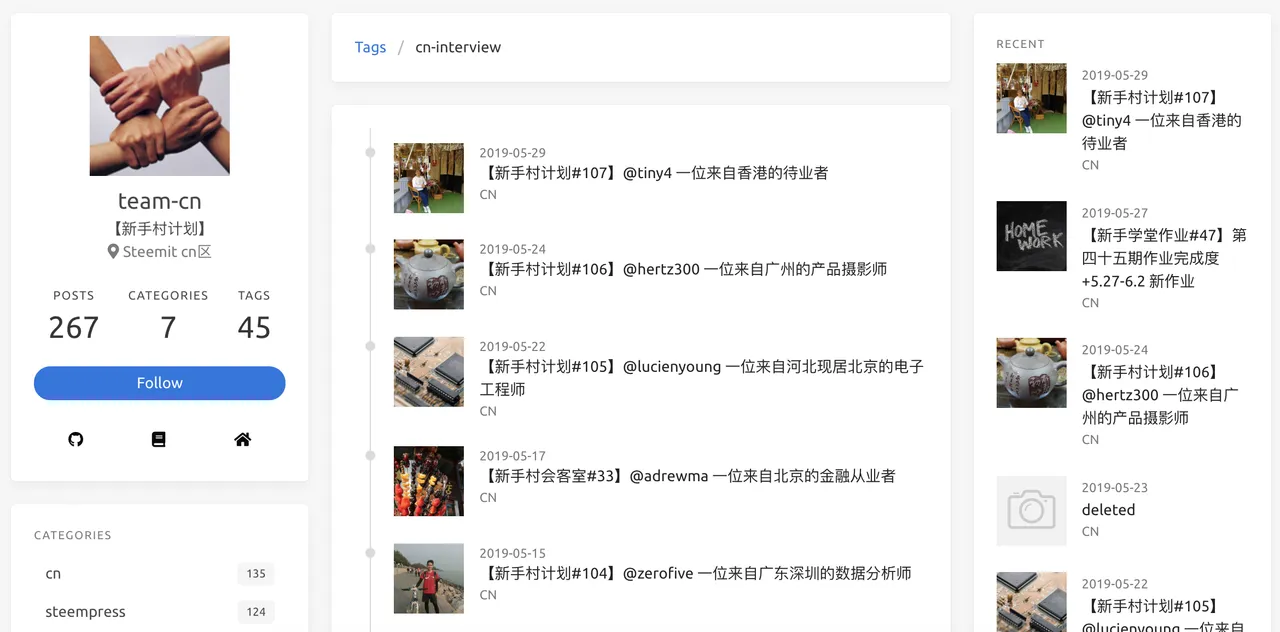View all 45 tags
This screenshot has height=632, width=1280.
tap(254, 326)
